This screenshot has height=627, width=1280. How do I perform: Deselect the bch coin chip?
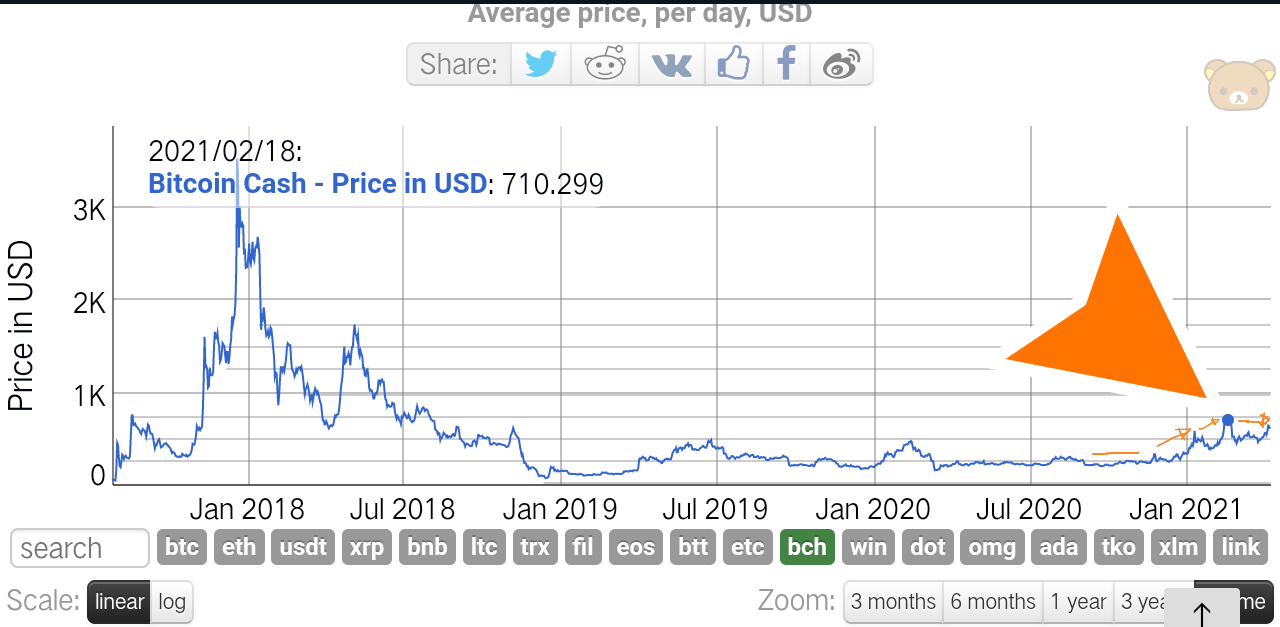pyautogui.click(x=807, y=548)
